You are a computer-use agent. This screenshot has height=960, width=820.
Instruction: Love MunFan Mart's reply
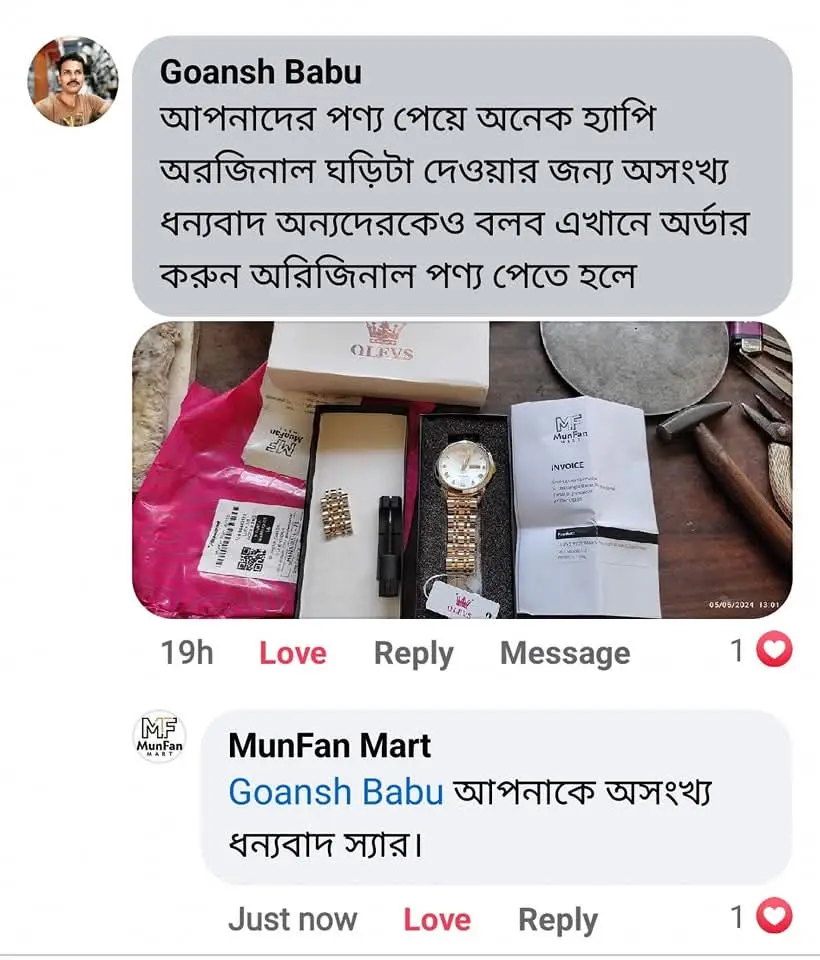[x=436, y=919]
